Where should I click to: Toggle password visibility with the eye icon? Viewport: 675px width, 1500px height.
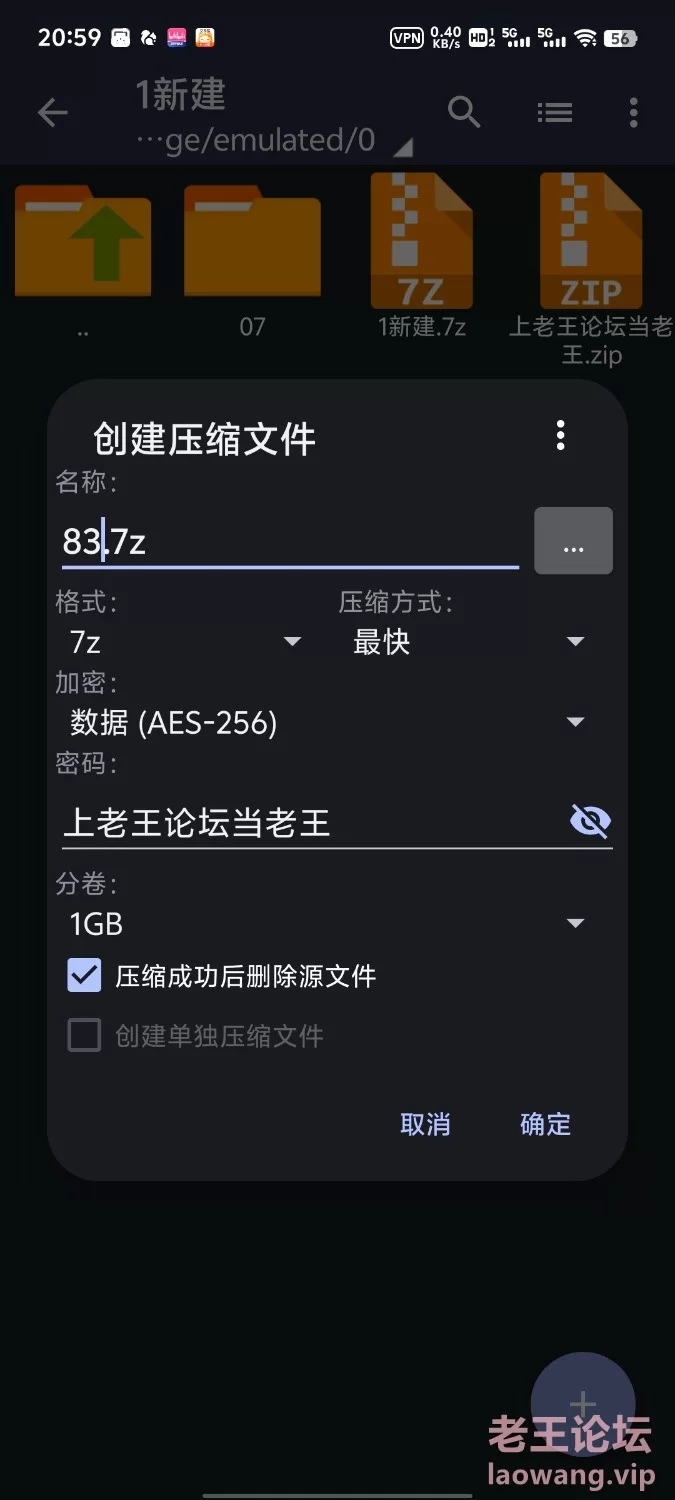pos(590,822)
